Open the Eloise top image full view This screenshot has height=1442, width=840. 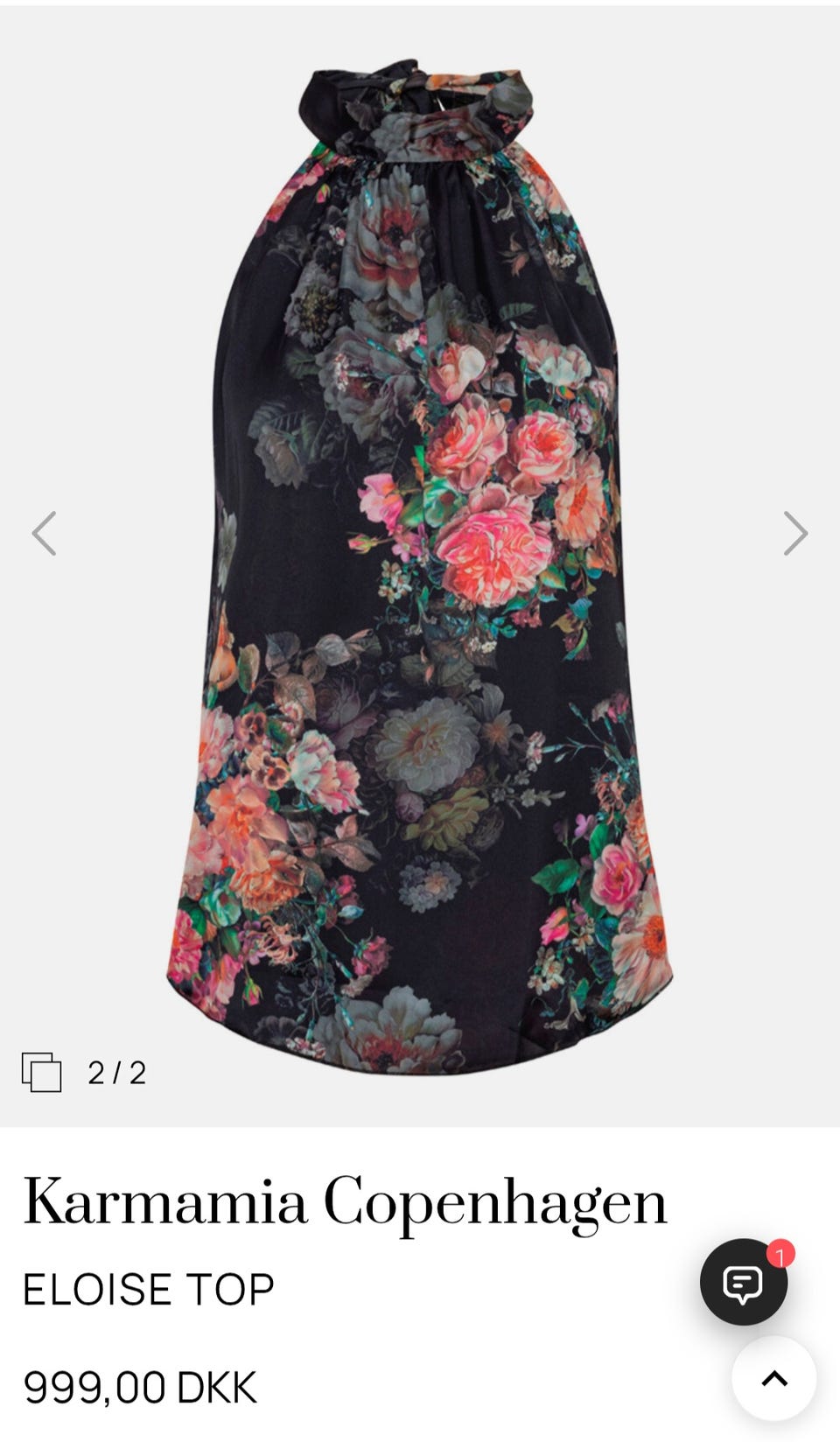[420, 566]
